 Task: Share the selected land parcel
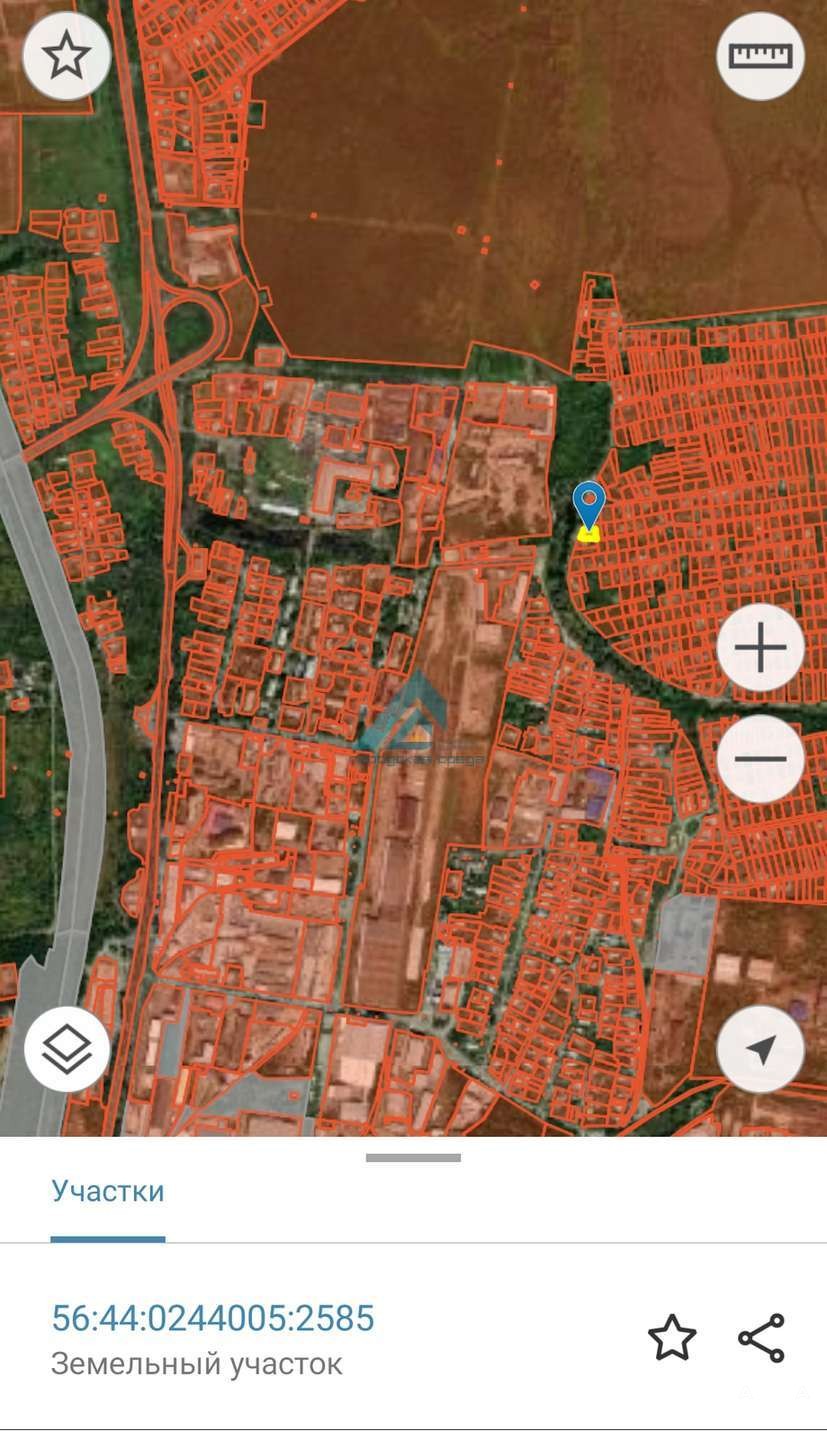tap(761, 1338)
